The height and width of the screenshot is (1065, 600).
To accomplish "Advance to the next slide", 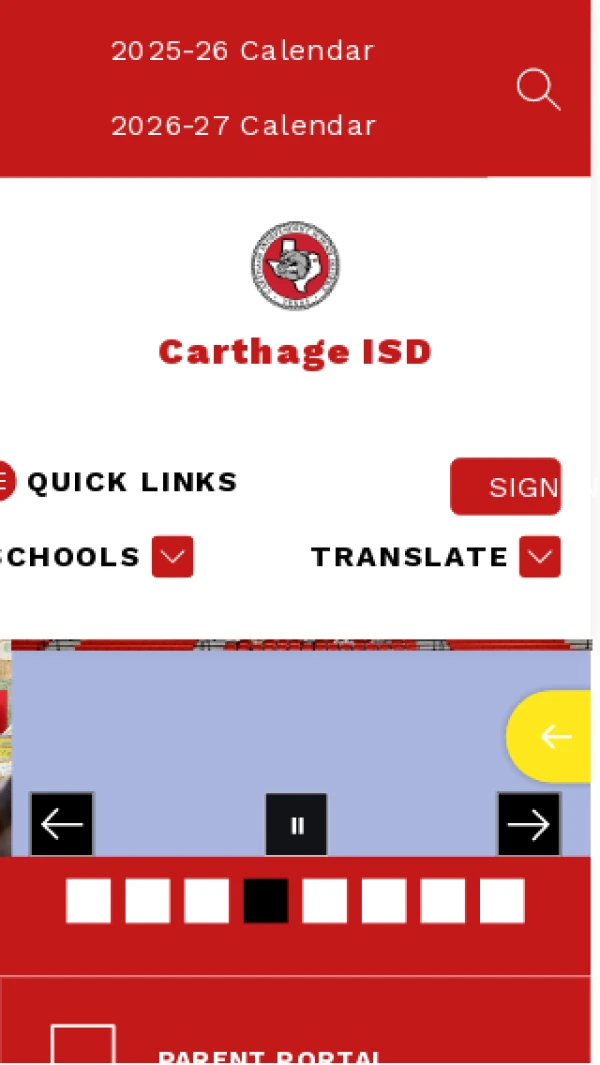I will point(528,824).
